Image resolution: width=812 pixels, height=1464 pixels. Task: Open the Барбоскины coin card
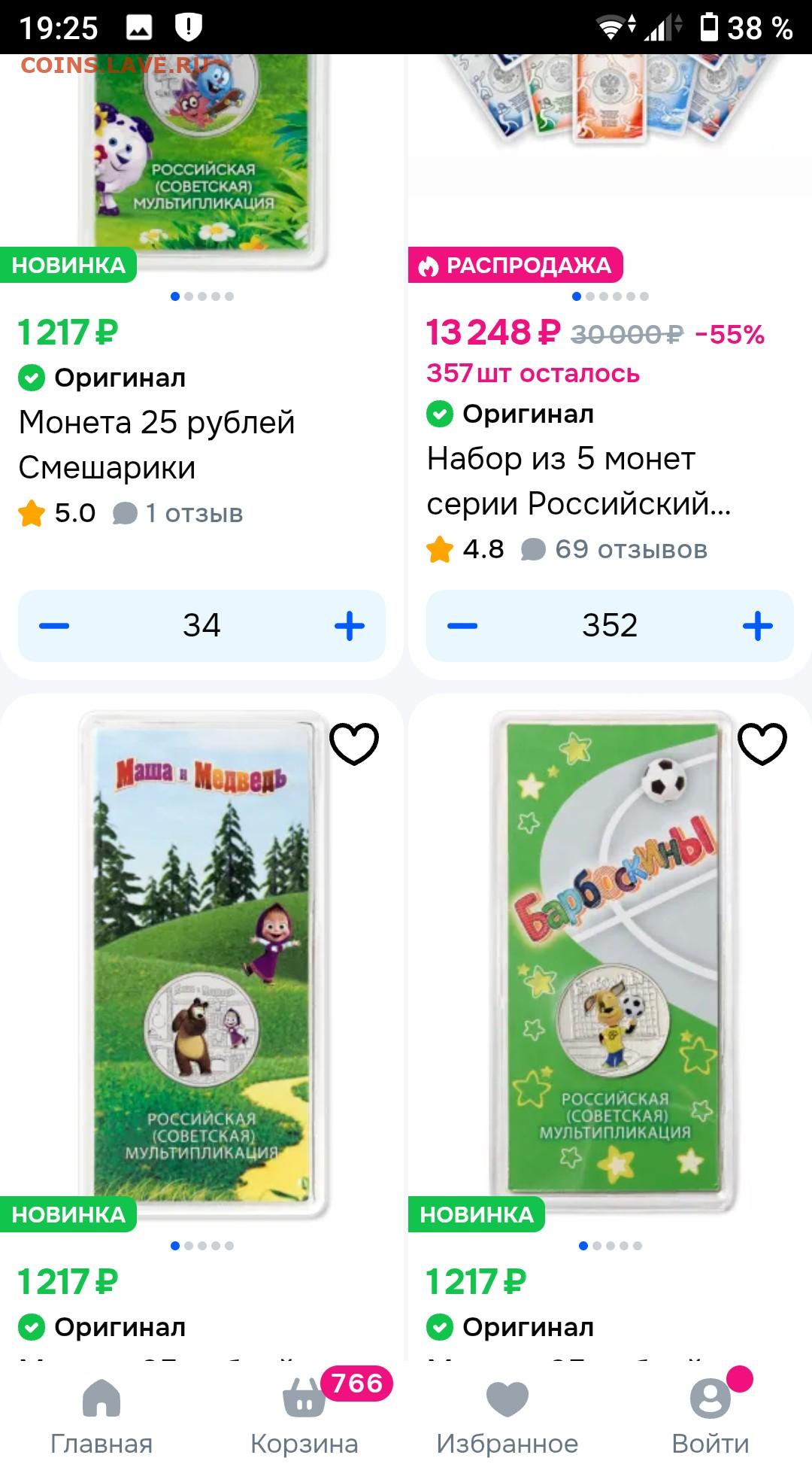tap(611, 963)
